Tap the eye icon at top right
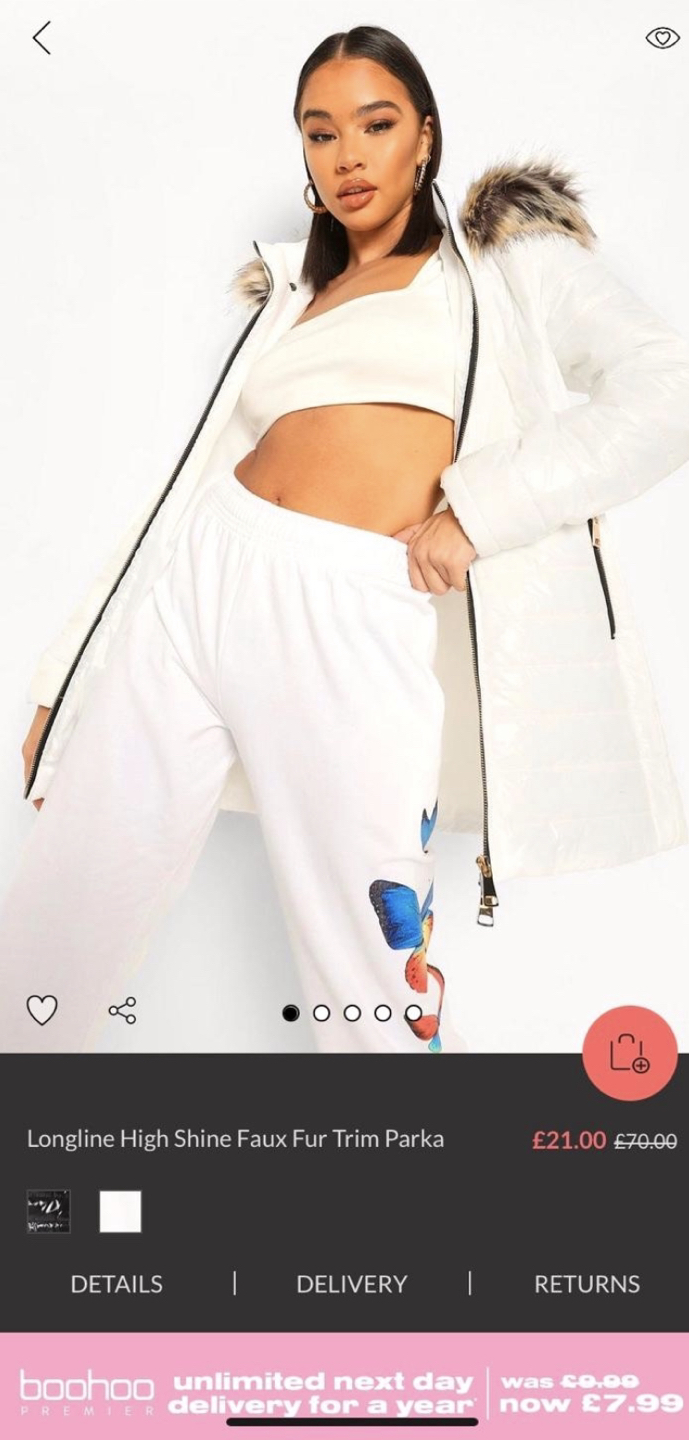The height and width of the screenshot is (1440, 689). click(662, 38)
